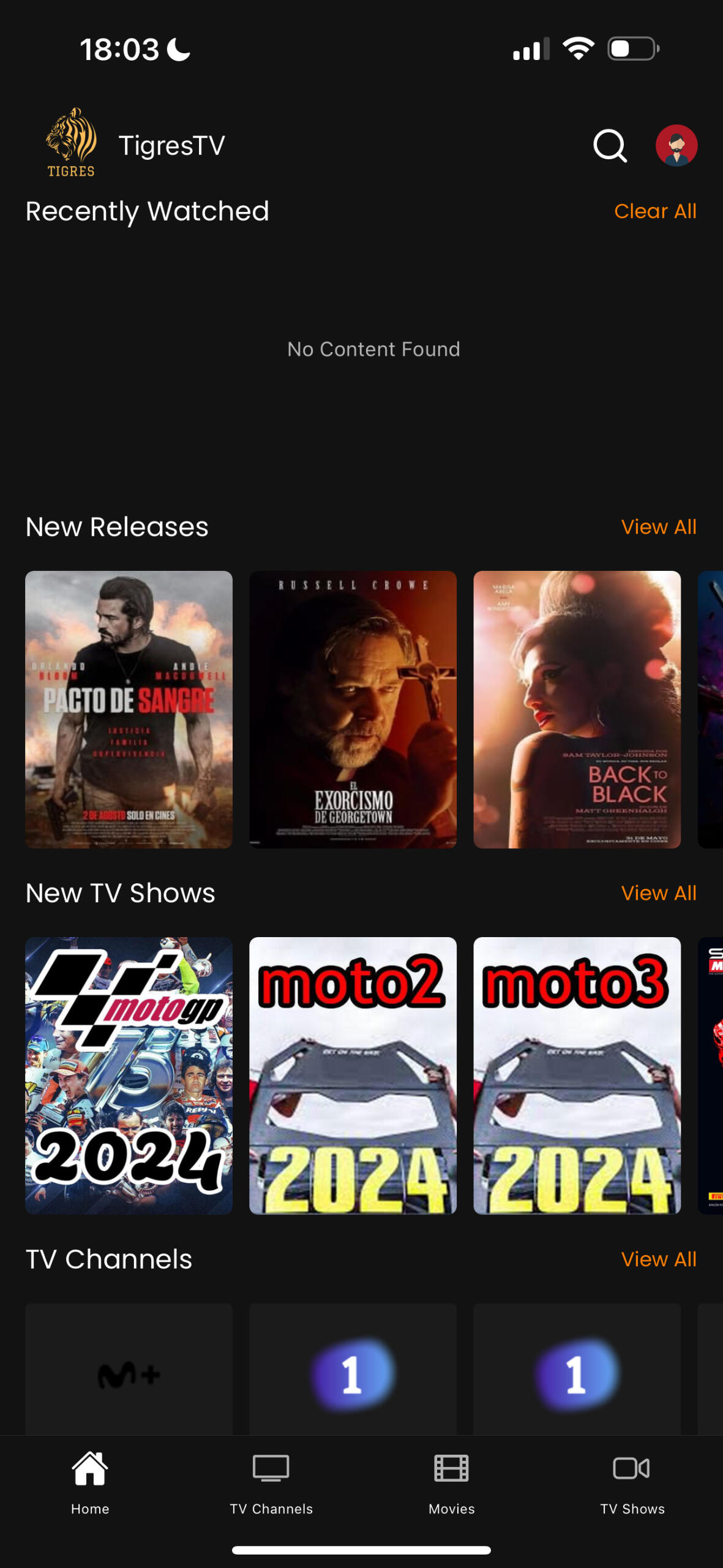Viewport: 723px width, 1568px height.
Task: Switch to the TV Shows tab
Action: pyautogui.click(x=632, y=1482)
